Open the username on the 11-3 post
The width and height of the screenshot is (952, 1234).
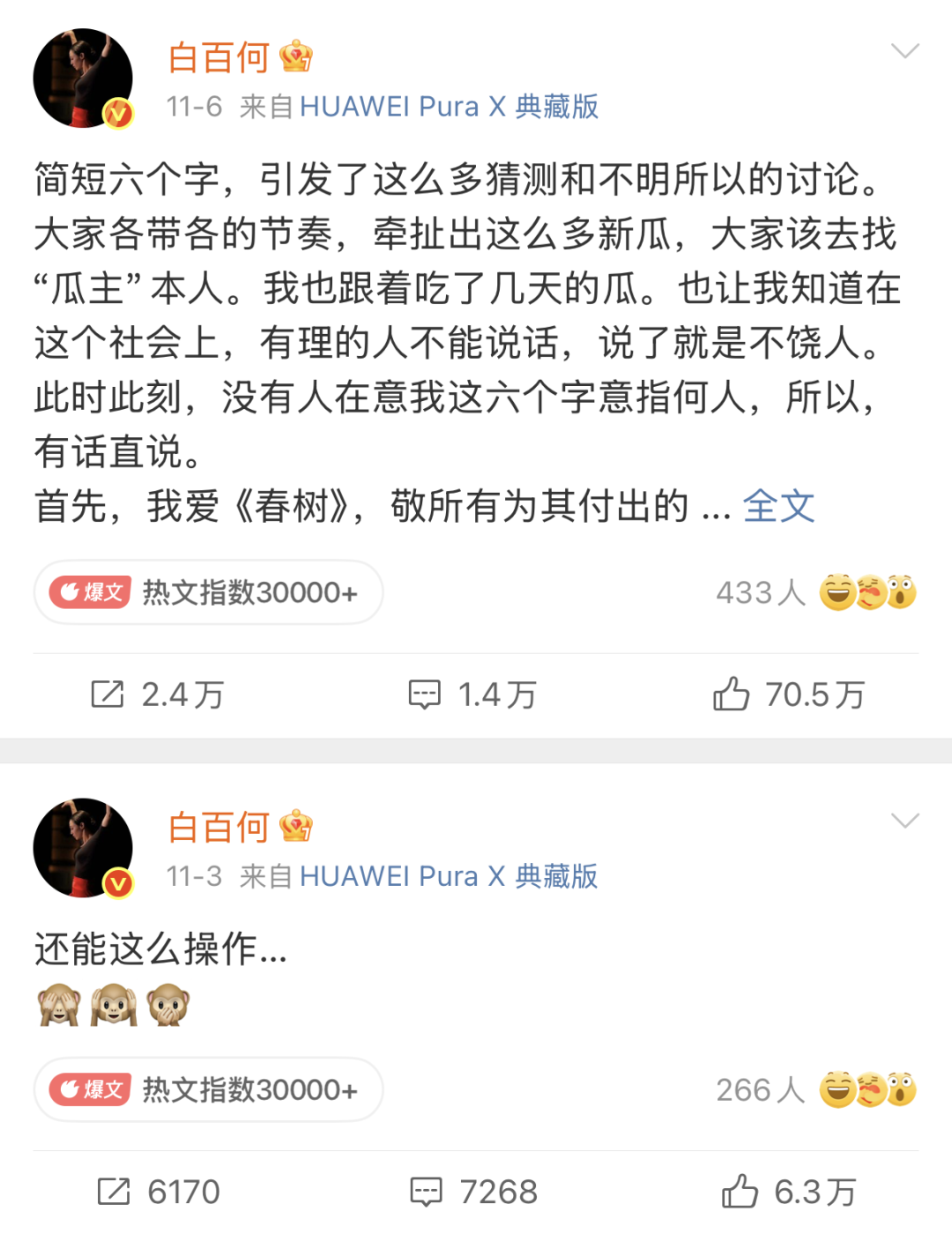click(x=219, y=828)
